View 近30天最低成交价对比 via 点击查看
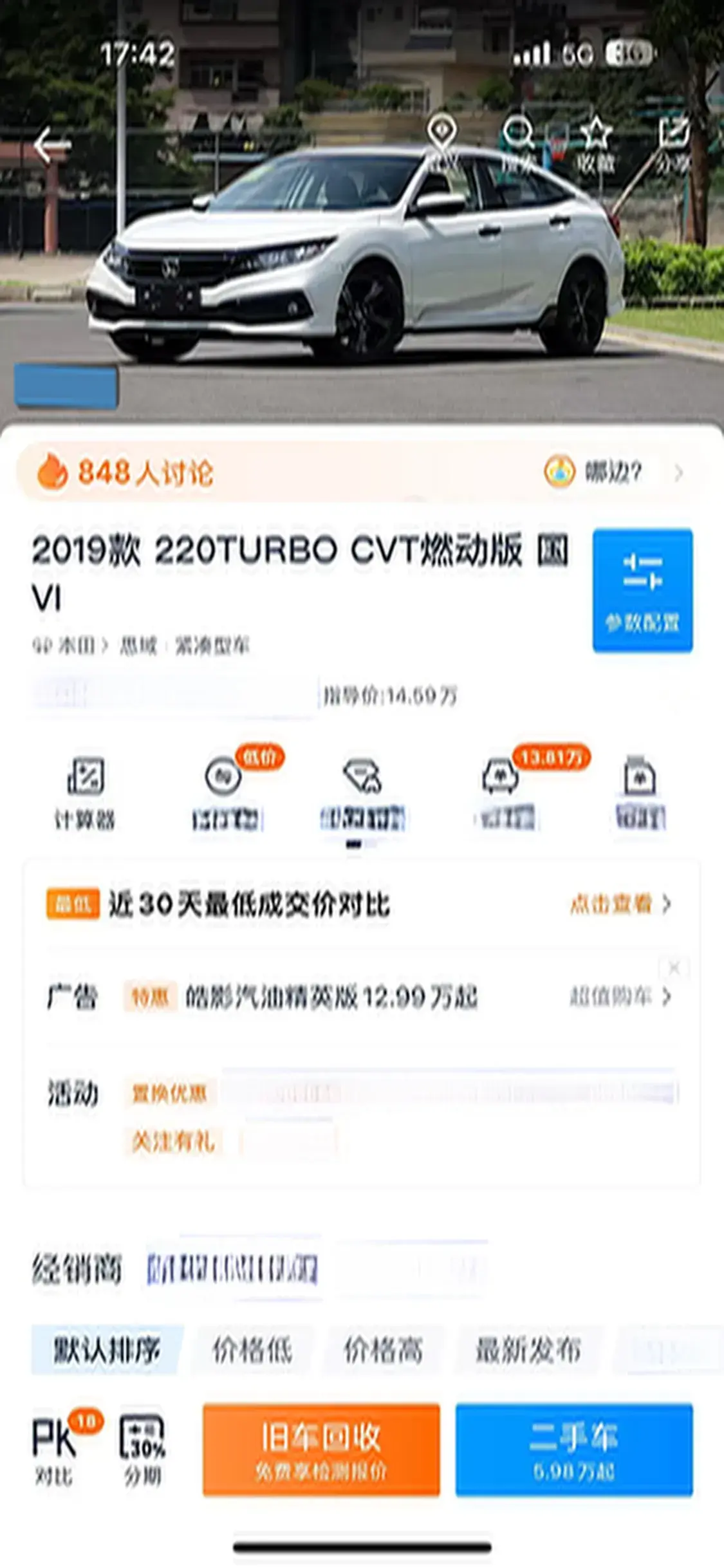Image resolution: width=724 pixels, height=1568 pixels. tap(619, 904)
